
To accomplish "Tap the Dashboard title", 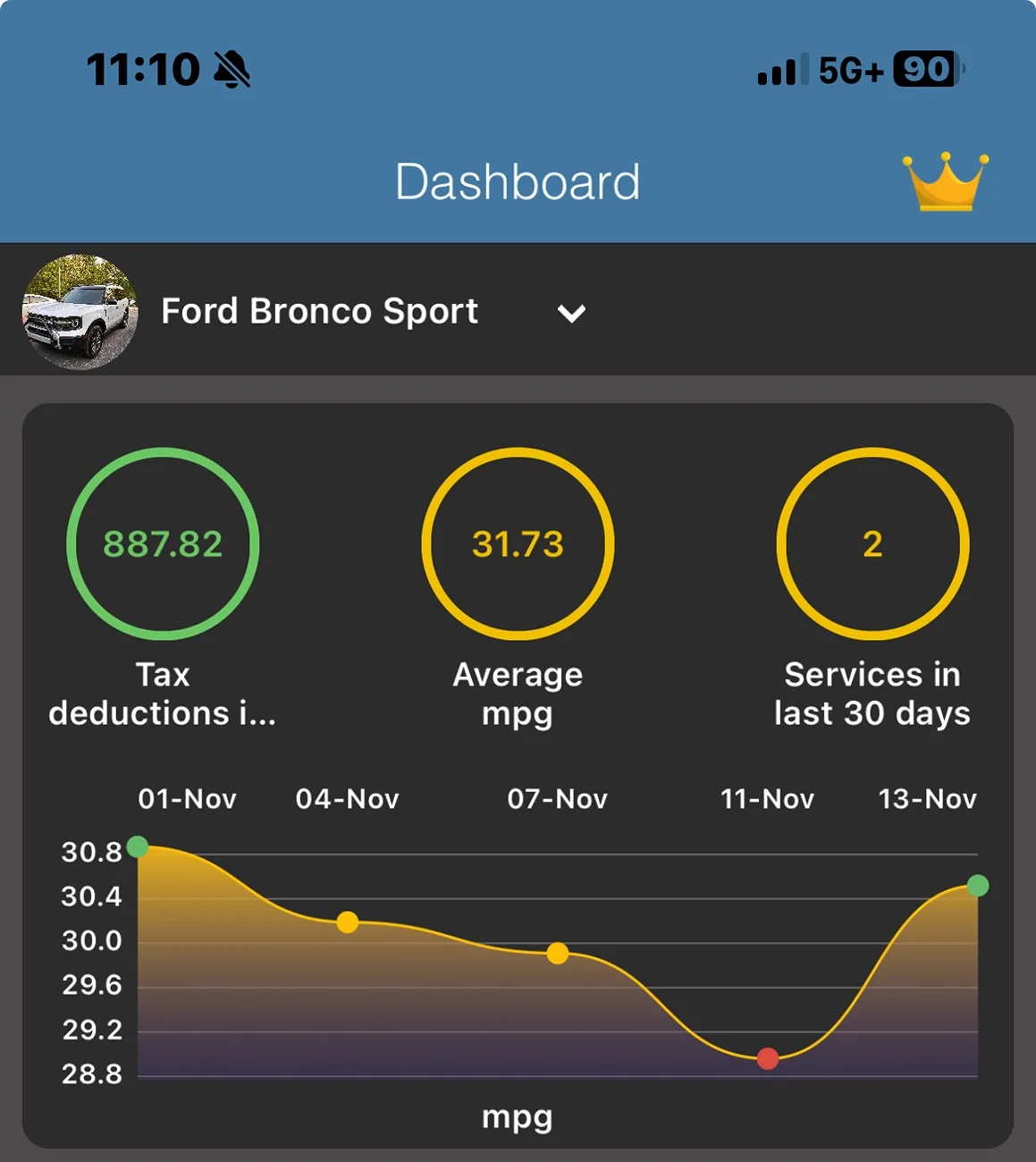I will pyautogui.click(x=518, y=180).
